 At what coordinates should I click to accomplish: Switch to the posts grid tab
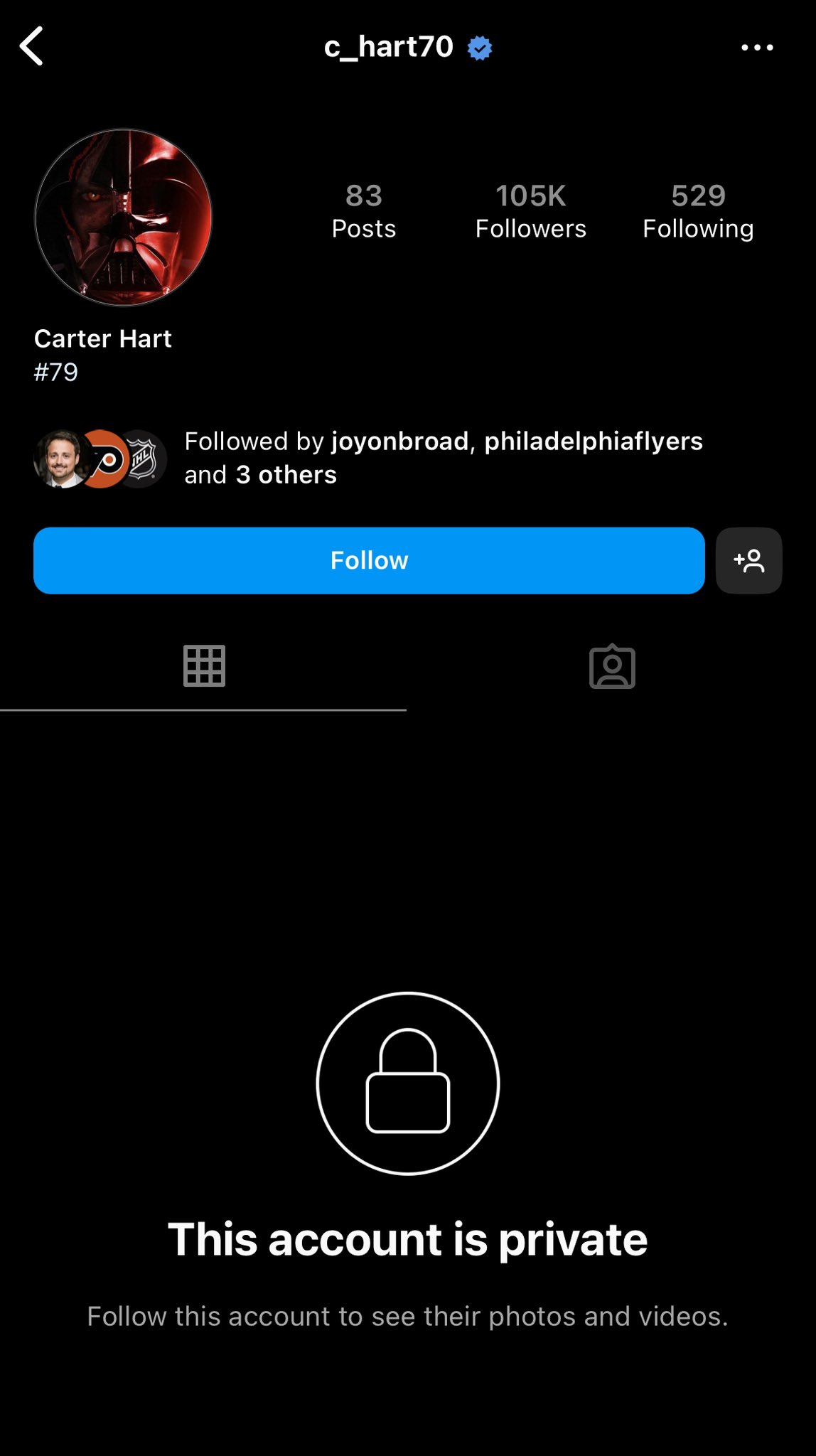click(x=204, y=666)
